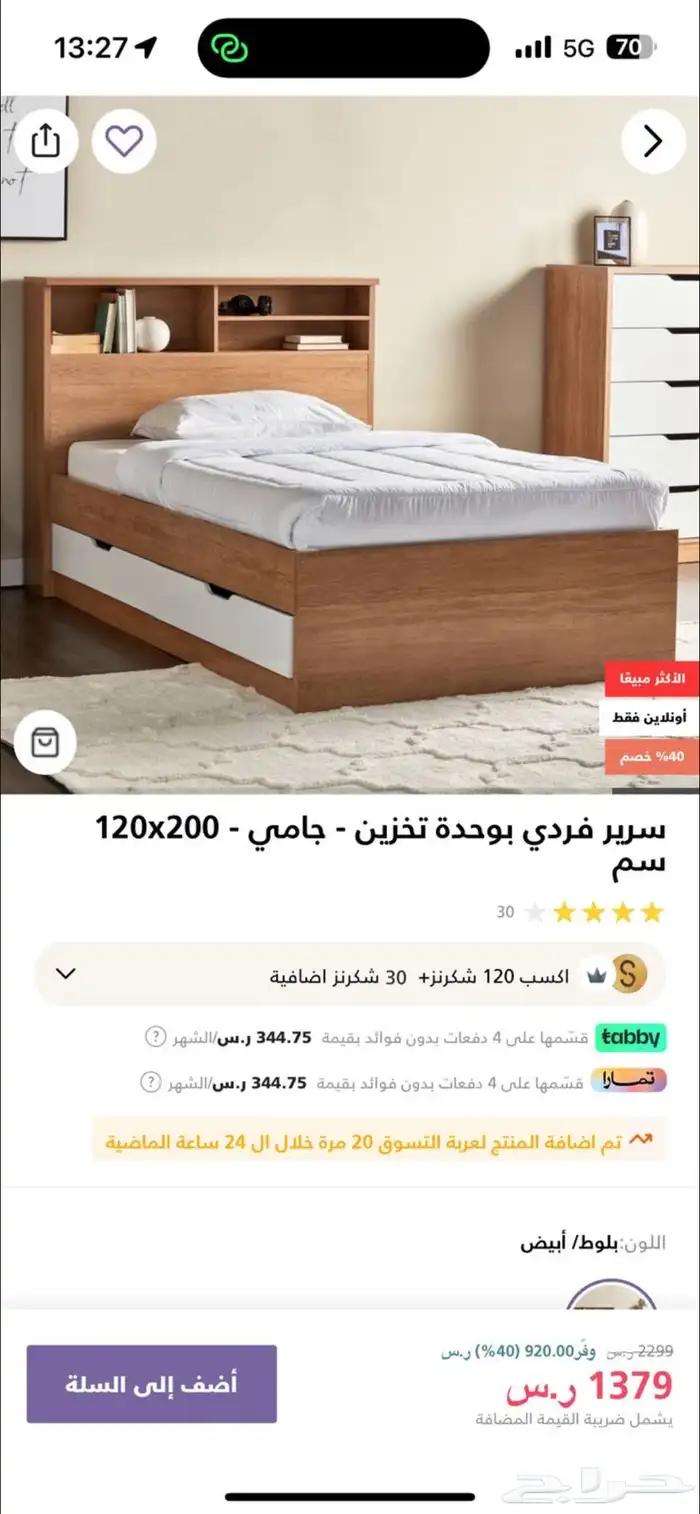This screenshot has width=700, height=1514.
Task: Share this bed product
Action: point(45,142)
